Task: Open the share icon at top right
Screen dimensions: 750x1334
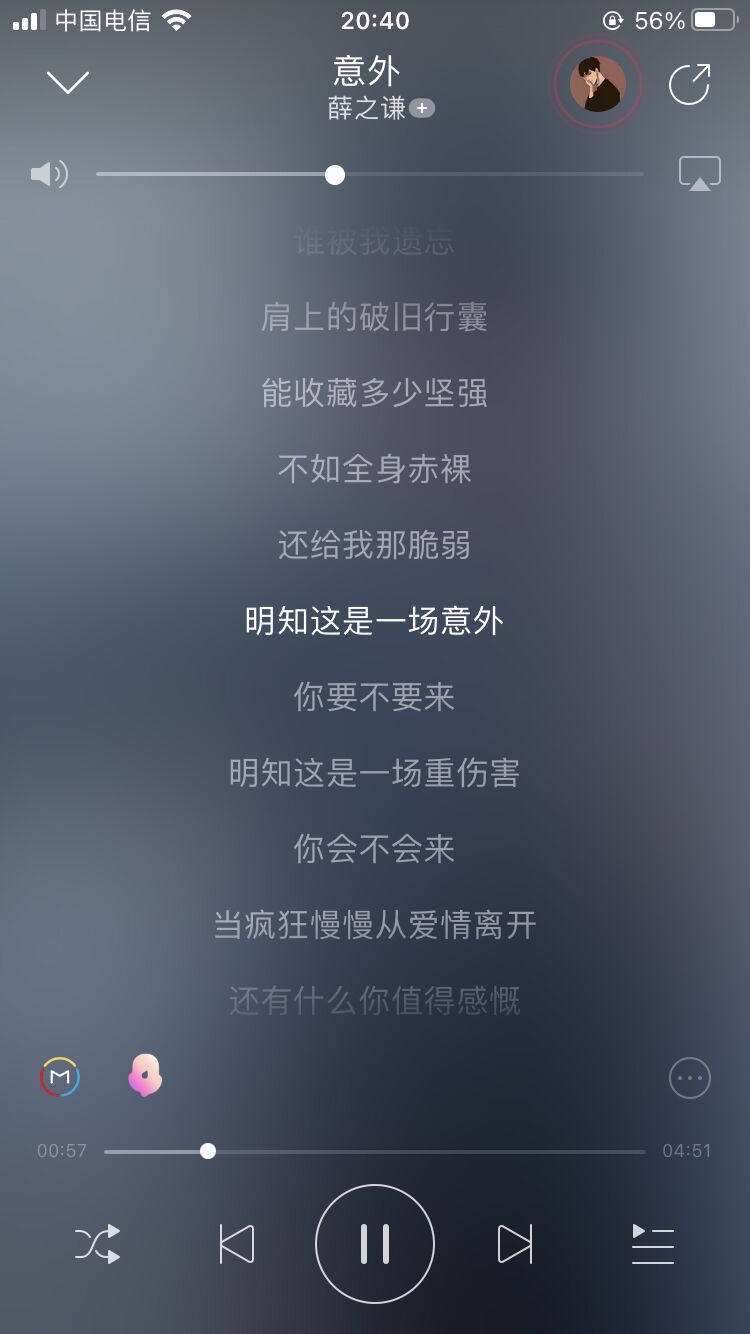Action: tap(689, 85)
